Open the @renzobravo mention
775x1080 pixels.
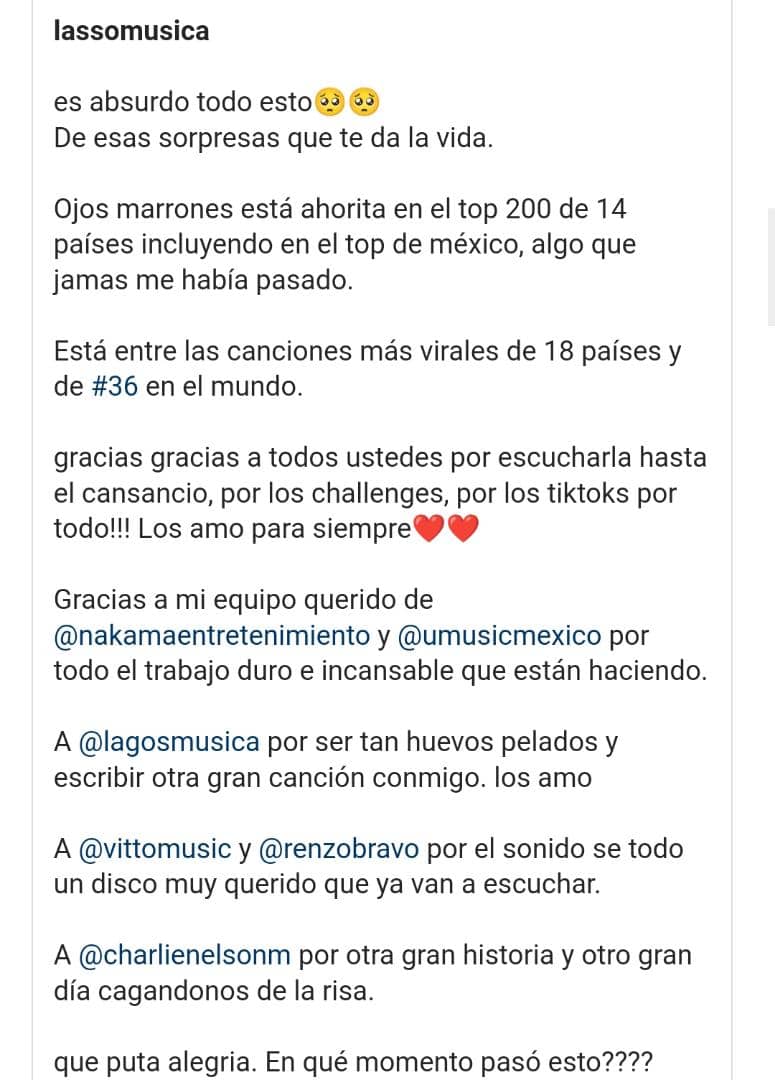(339, 849)
